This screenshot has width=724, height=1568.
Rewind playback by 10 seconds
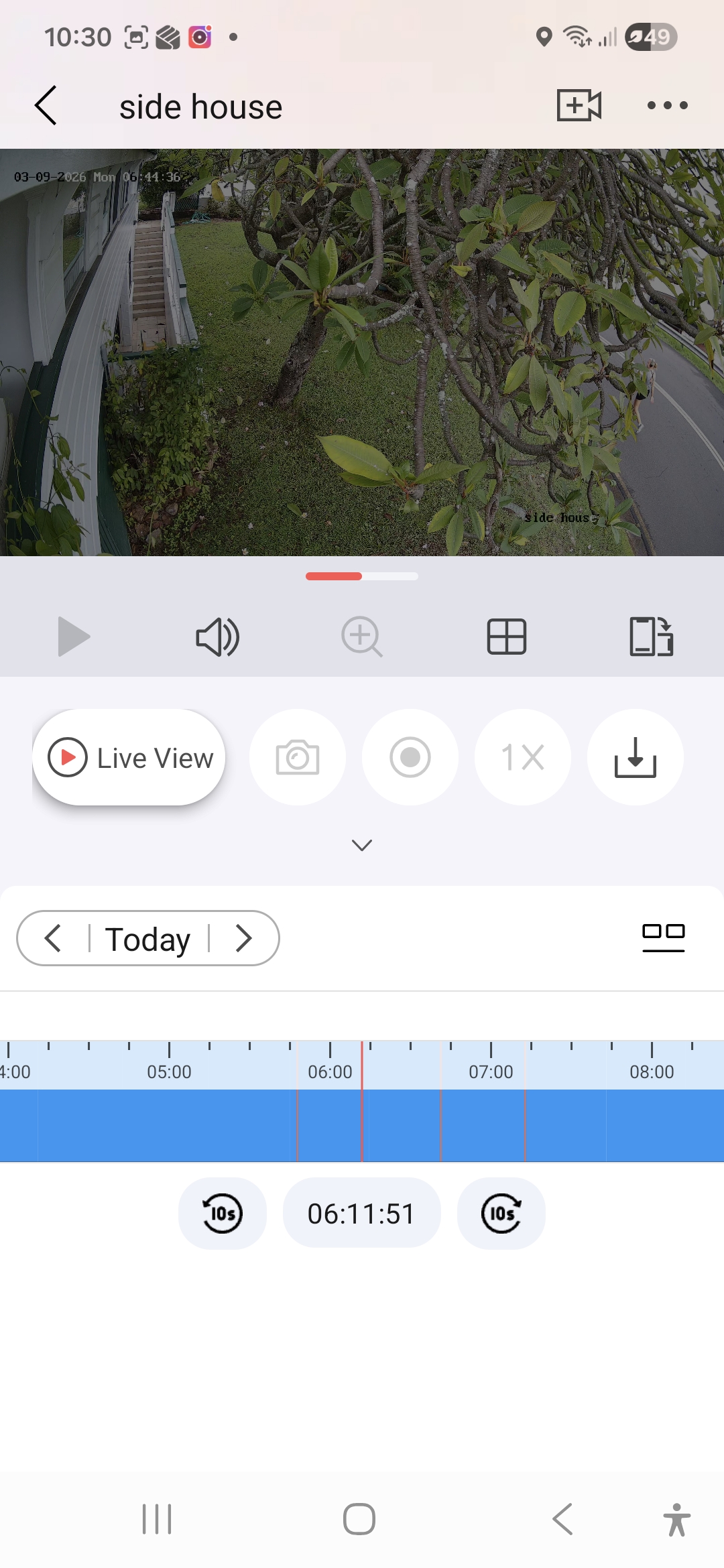(223, 1214)
